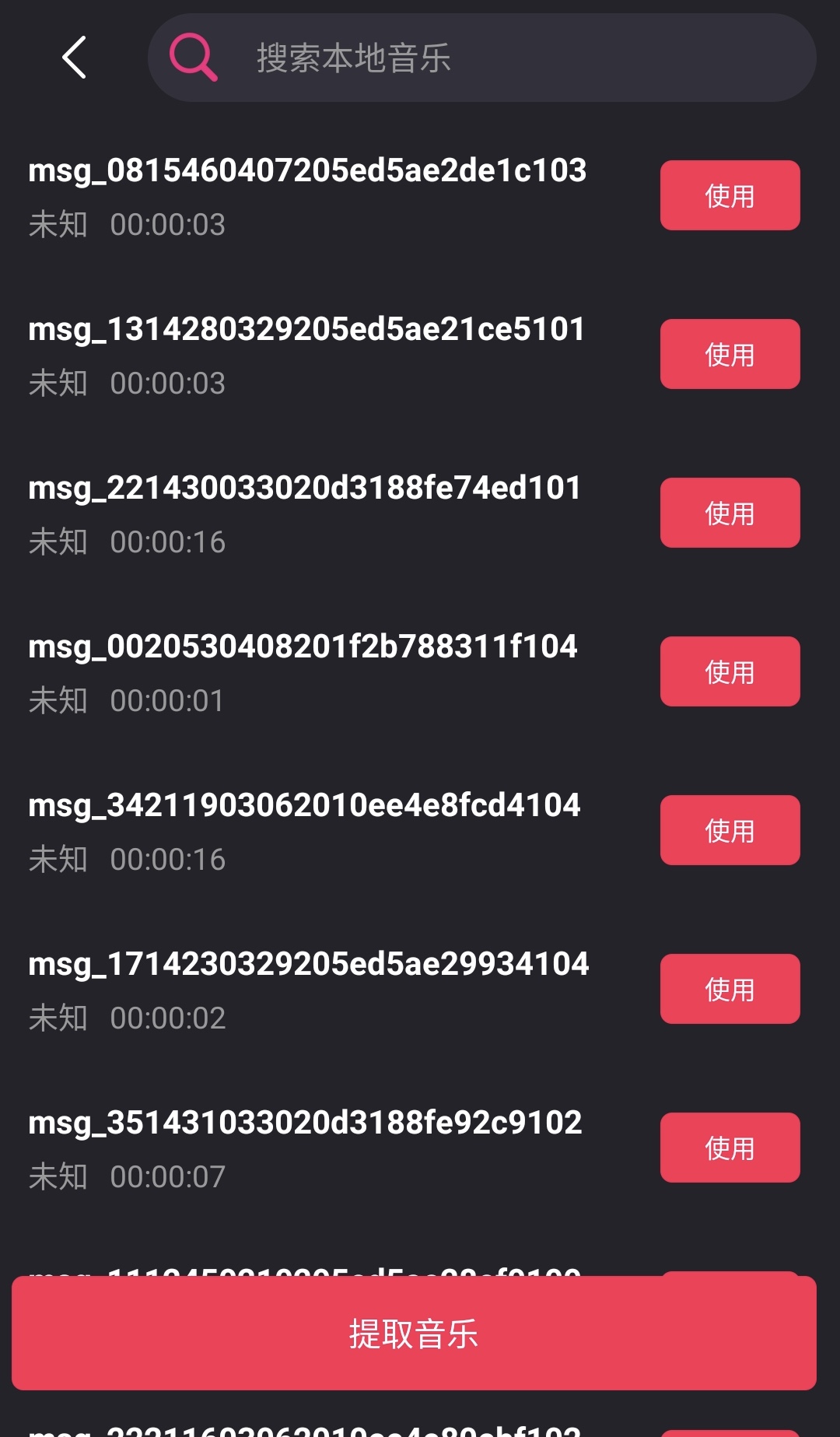840x1437 pixels.
Task: Select track msg_34211903062010ee4e8fcd4104
Action: click(303, 805)
